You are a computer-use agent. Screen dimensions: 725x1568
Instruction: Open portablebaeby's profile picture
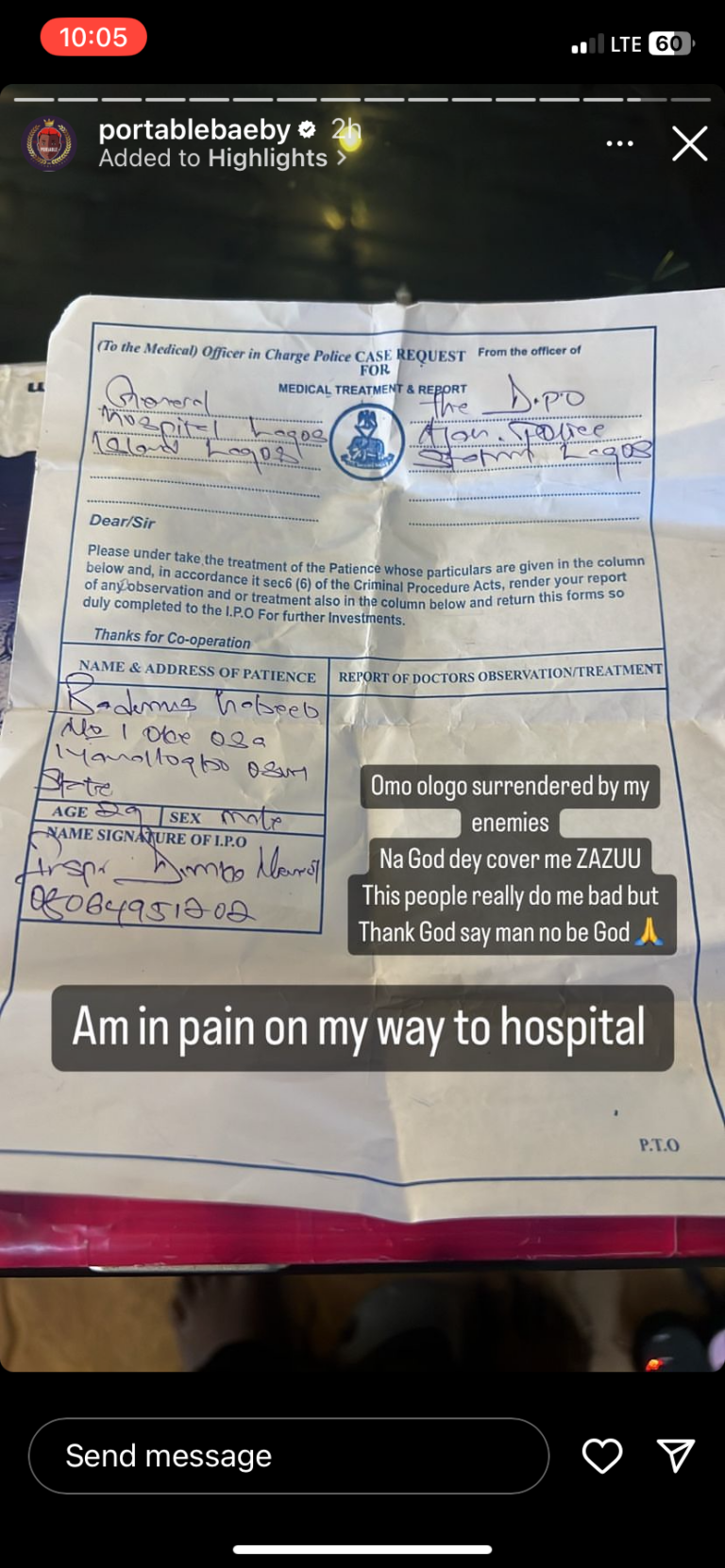(x=50, y=144)
